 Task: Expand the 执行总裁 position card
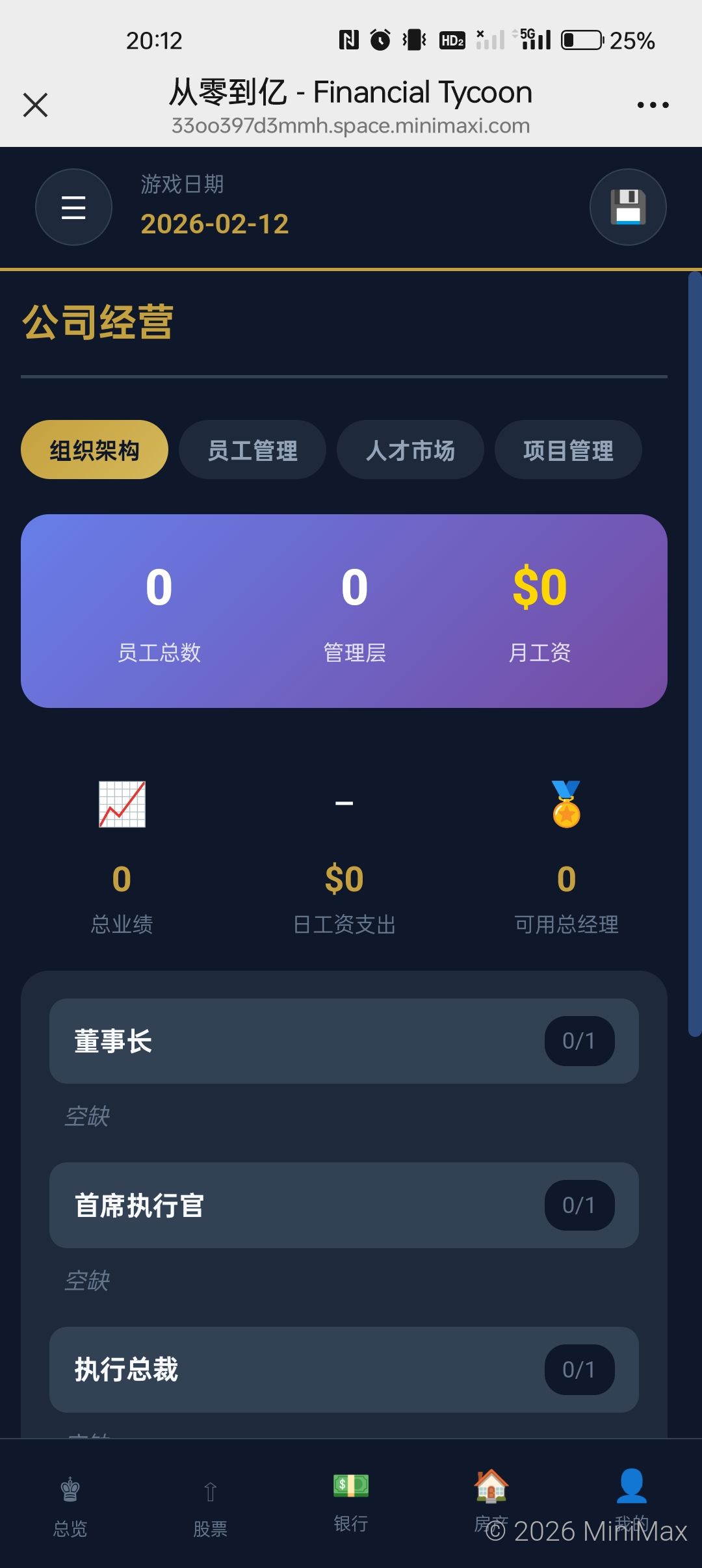(x=344, y=1370)
